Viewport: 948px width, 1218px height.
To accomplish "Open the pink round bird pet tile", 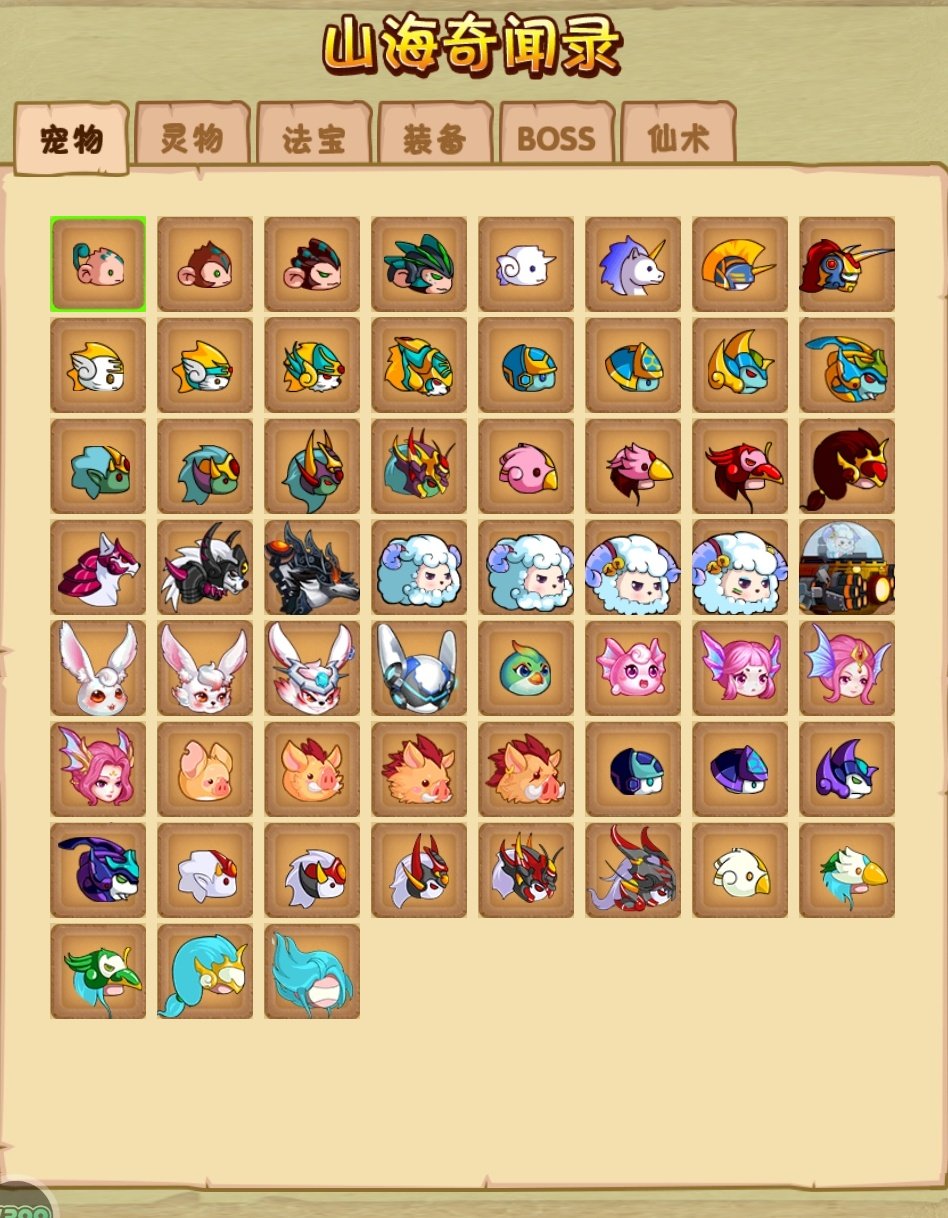I will [526, 466].
